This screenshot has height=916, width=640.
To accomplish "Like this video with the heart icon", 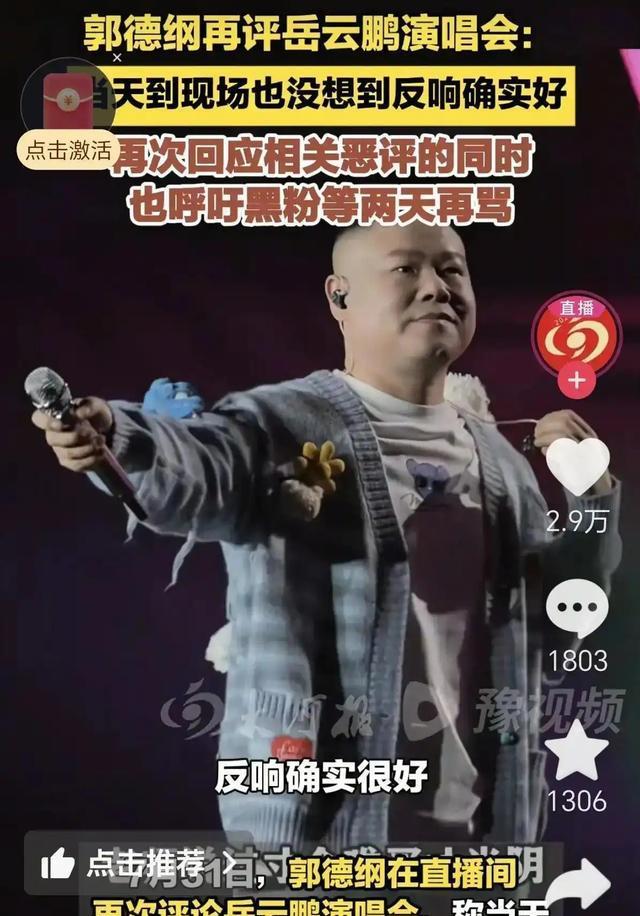I will tap(577, 465).
